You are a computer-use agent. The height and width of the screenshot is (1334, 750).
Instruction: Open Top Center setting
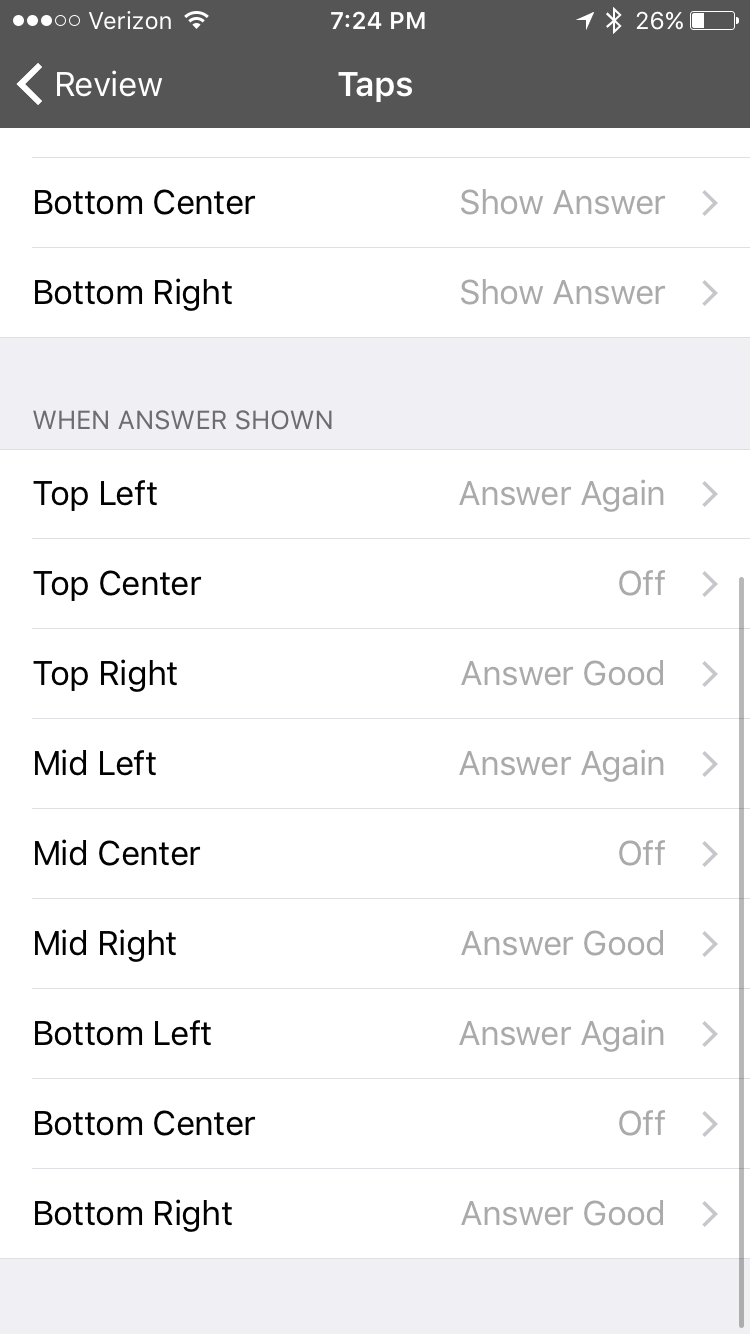tap(375, 584)
